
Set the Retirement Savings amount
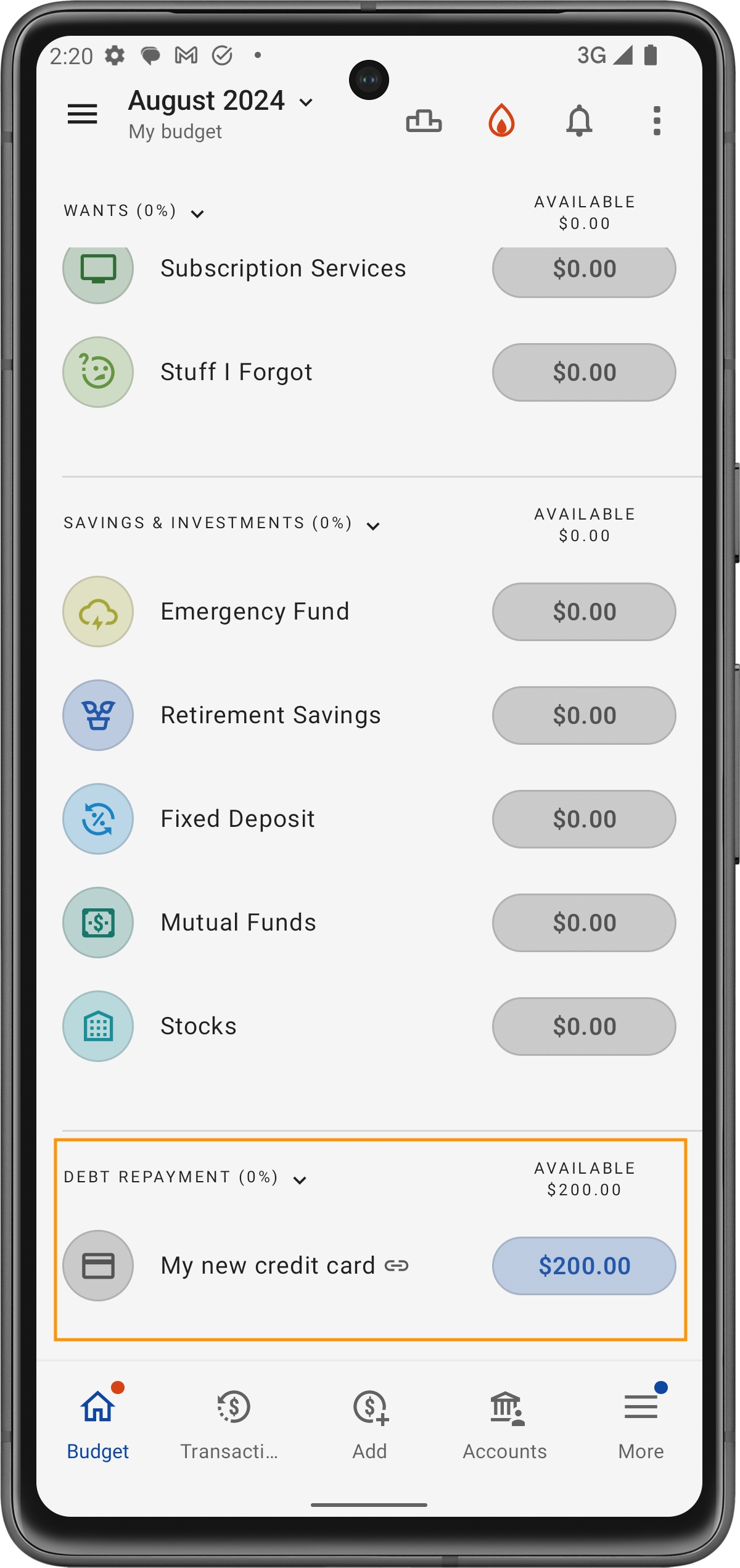click(583, 716)
